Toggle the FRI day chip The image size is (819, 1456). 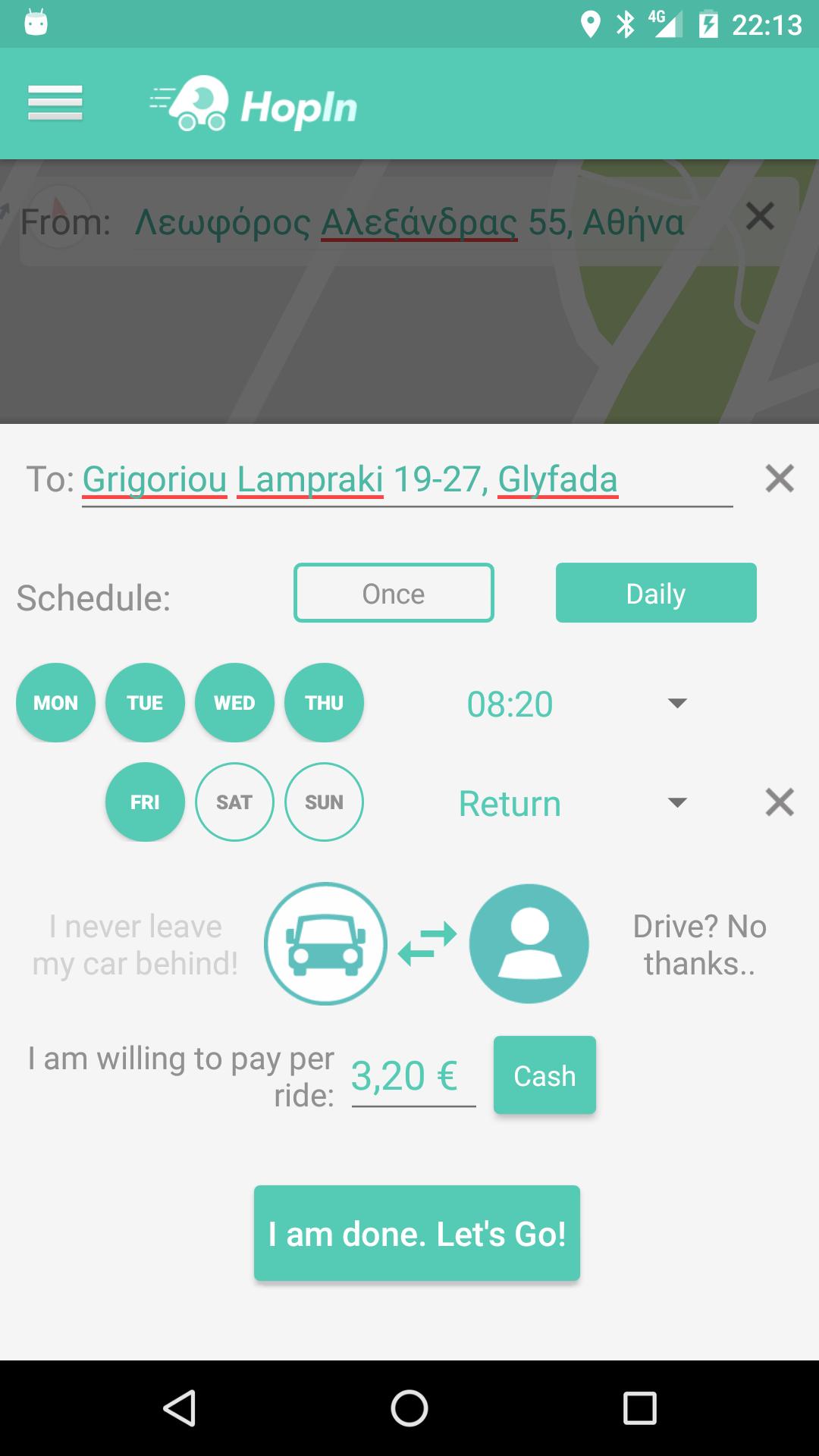click(x=145, y=802)
